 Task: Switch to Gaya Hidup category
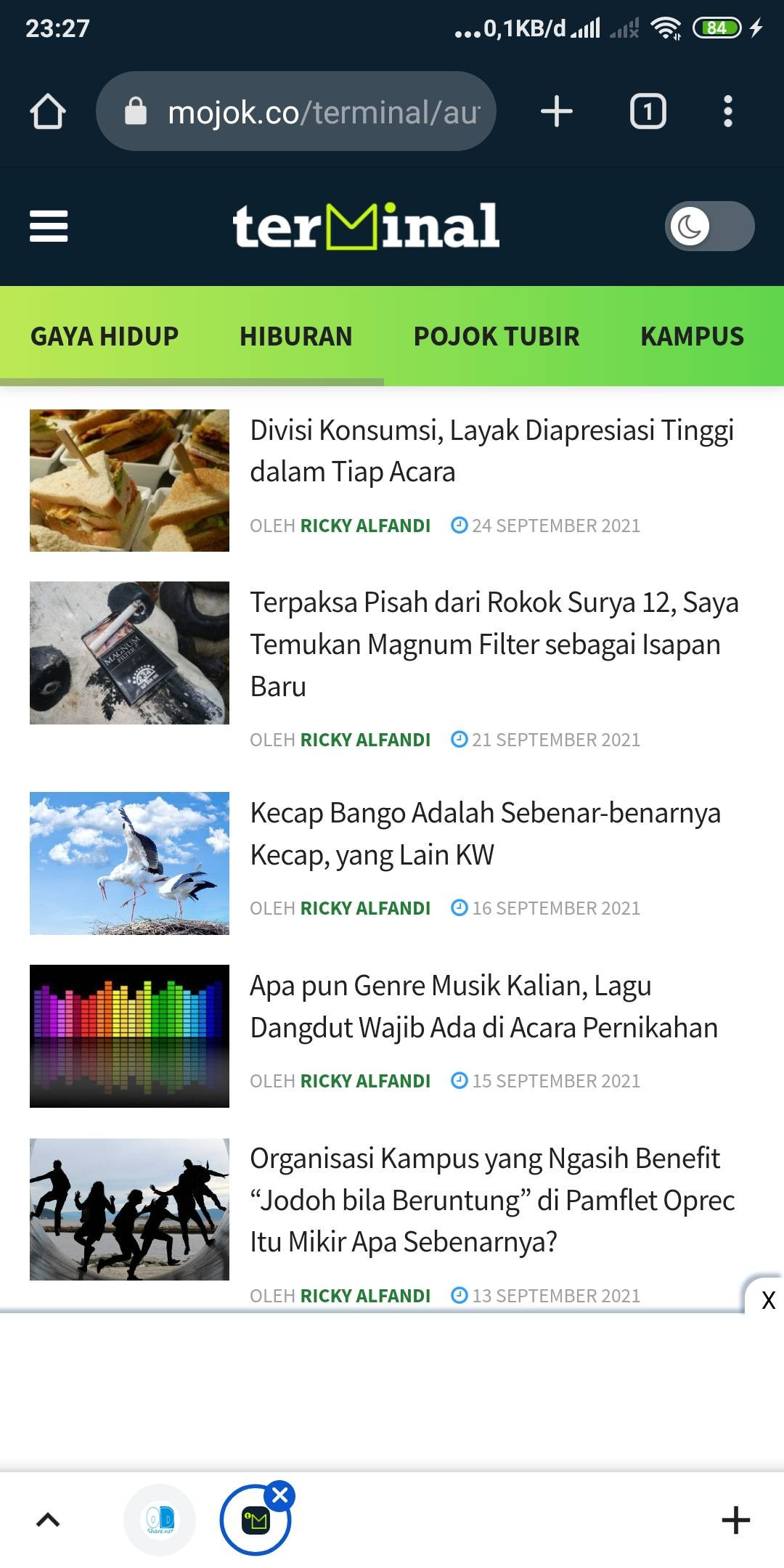coord(105,336)
